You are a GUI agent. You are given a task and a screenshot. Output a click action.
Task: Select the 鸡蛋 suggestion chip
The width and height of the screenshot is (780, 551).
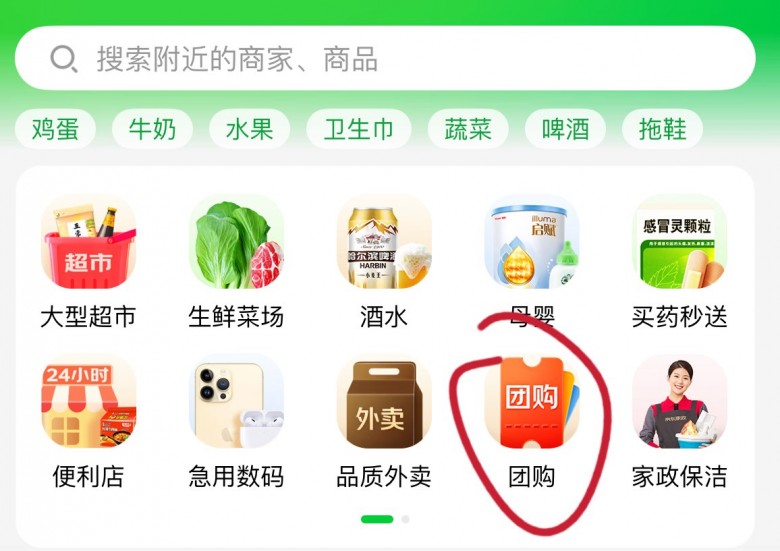click(55, 129)
